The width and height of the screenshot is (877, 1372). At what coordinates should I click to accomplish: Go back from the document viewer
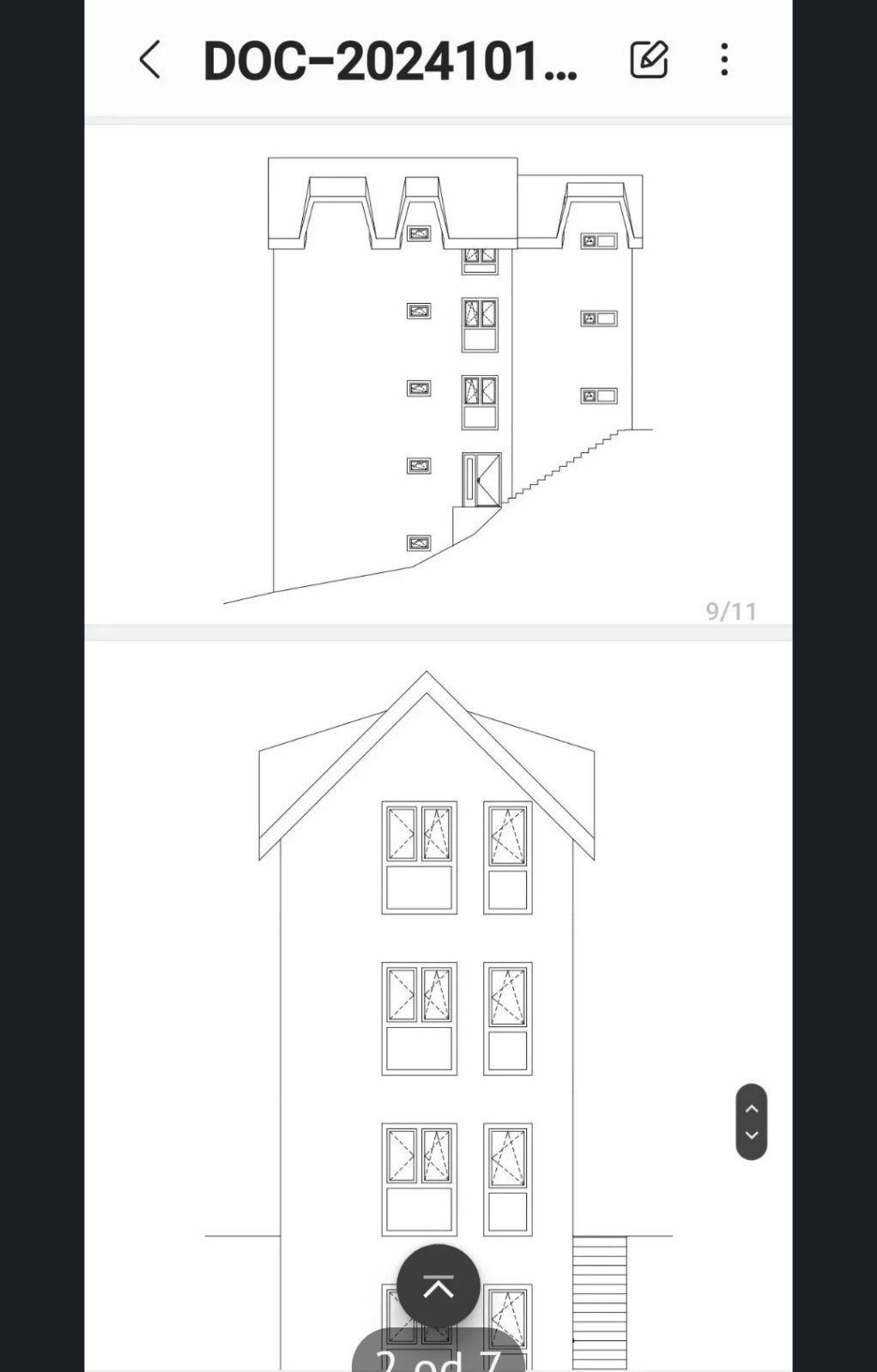point(150,60)
